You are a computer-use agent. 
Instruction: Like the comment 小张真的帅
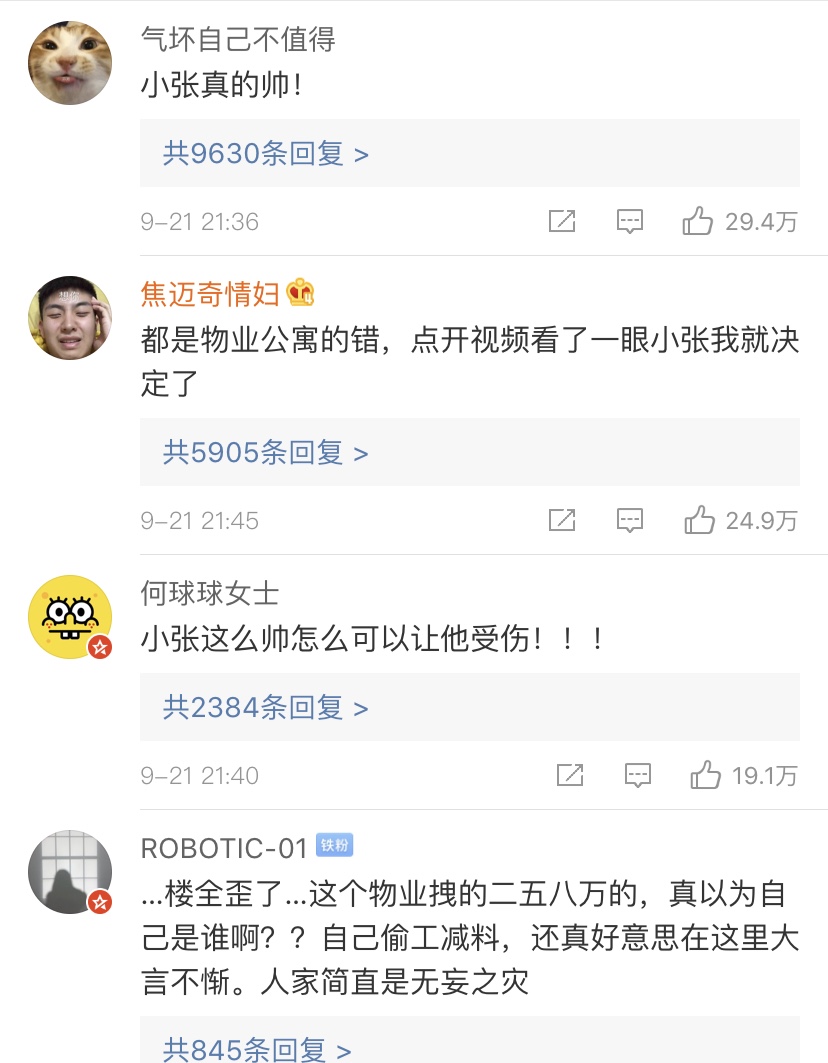(698, 221)
